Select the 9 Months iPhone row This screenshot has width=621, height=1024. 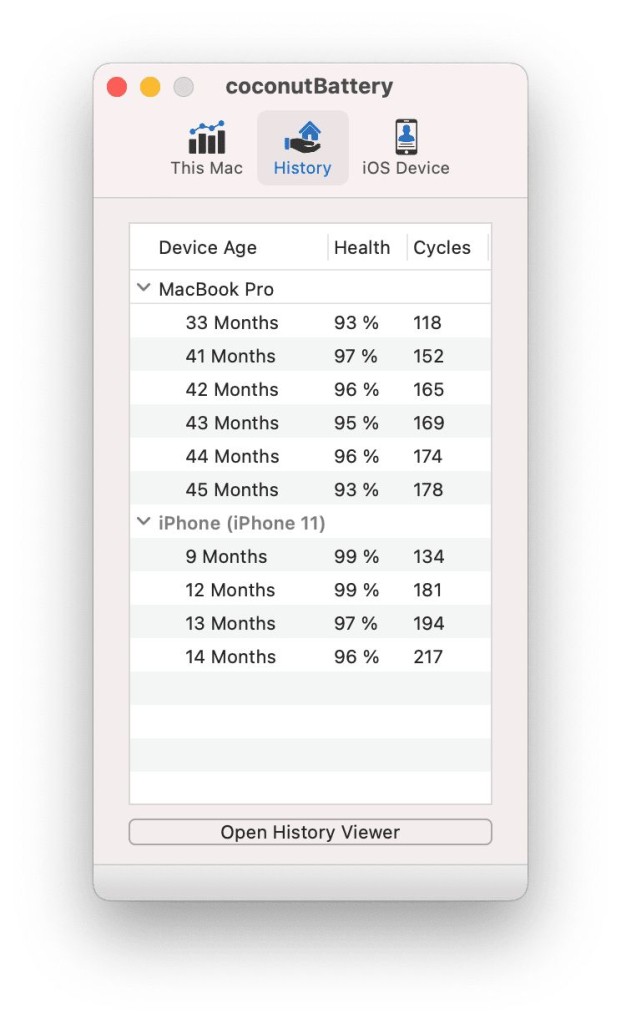coord(310,556)
